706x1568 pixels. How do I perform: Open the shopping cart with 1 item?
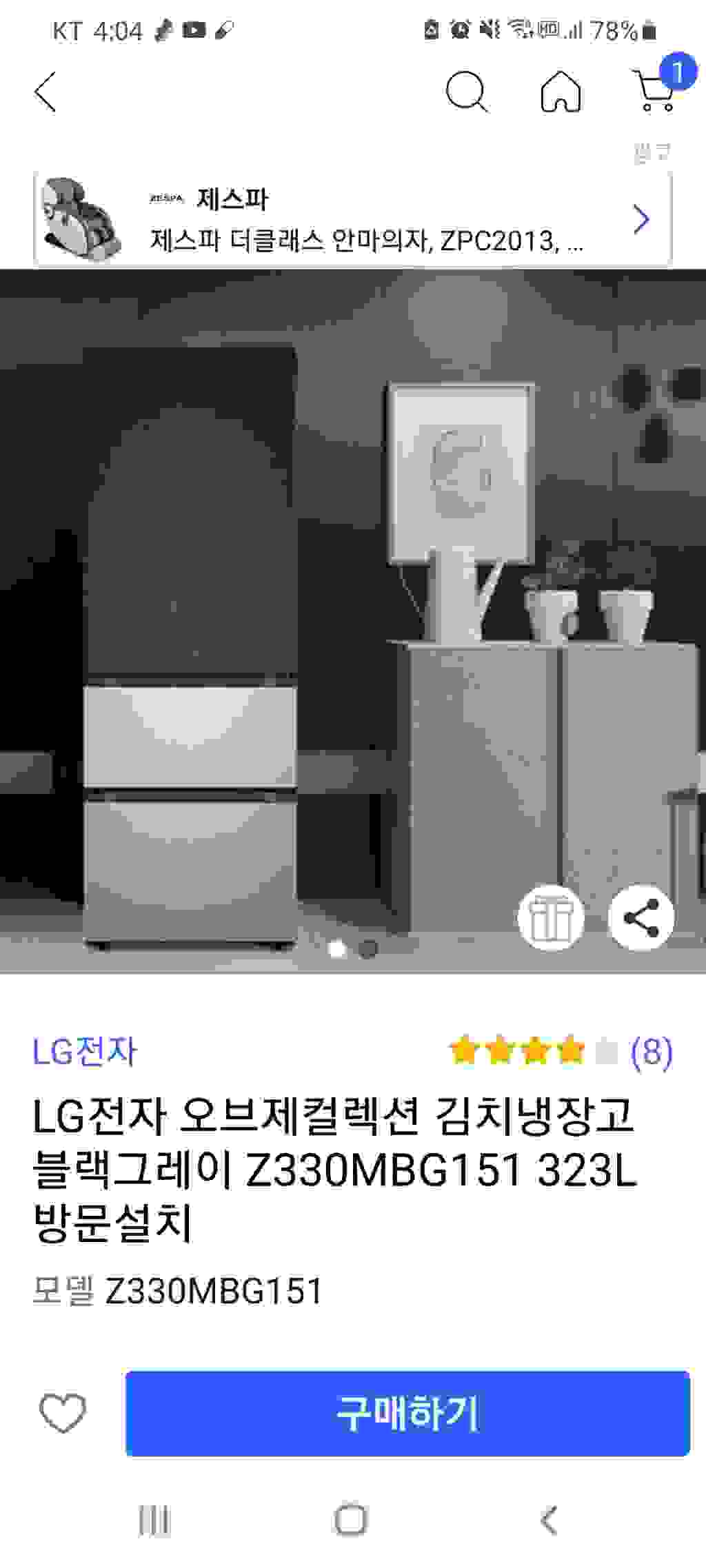655,90
